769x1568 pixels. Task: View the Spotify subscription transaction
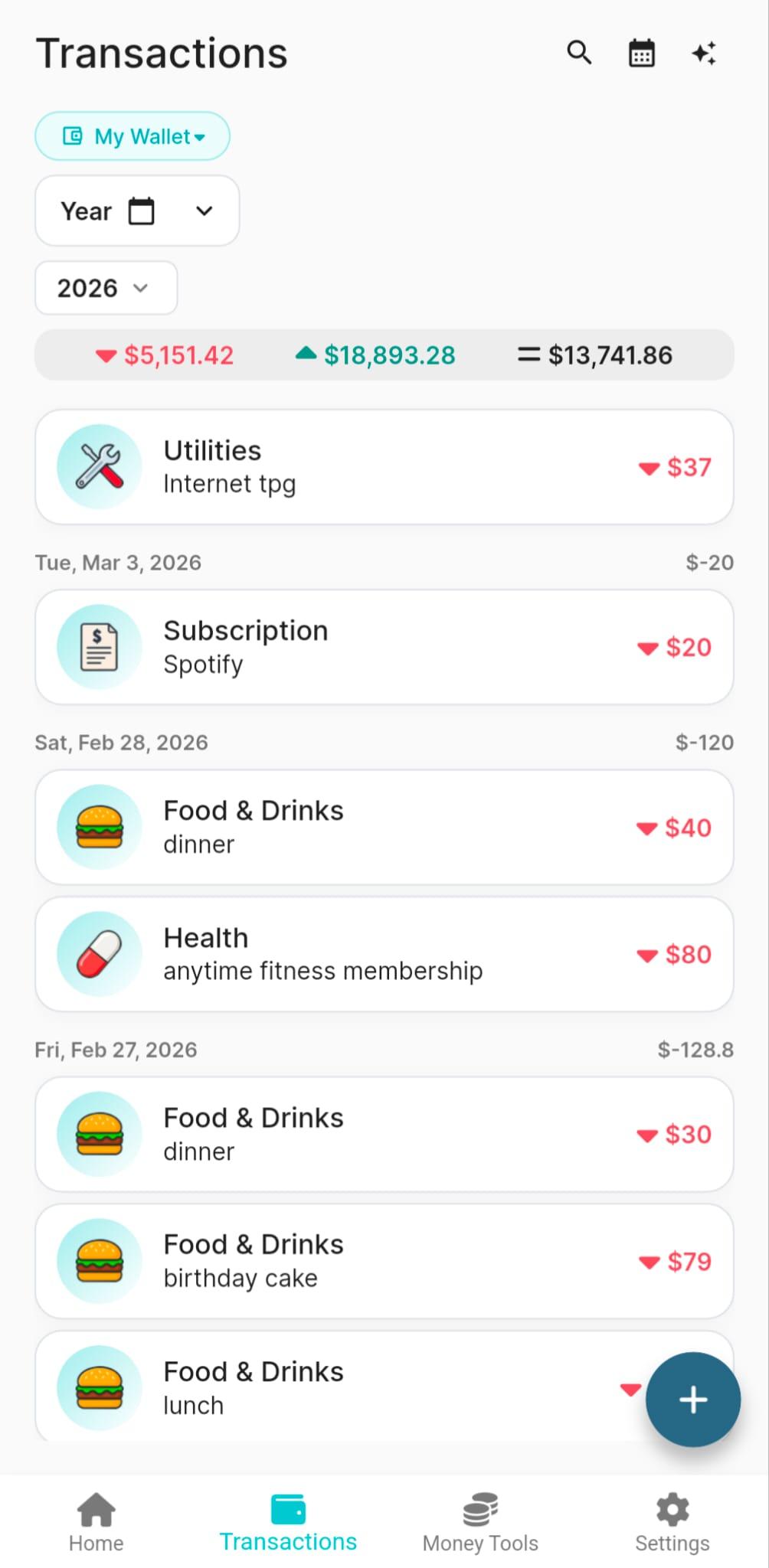tap(384, 647)
